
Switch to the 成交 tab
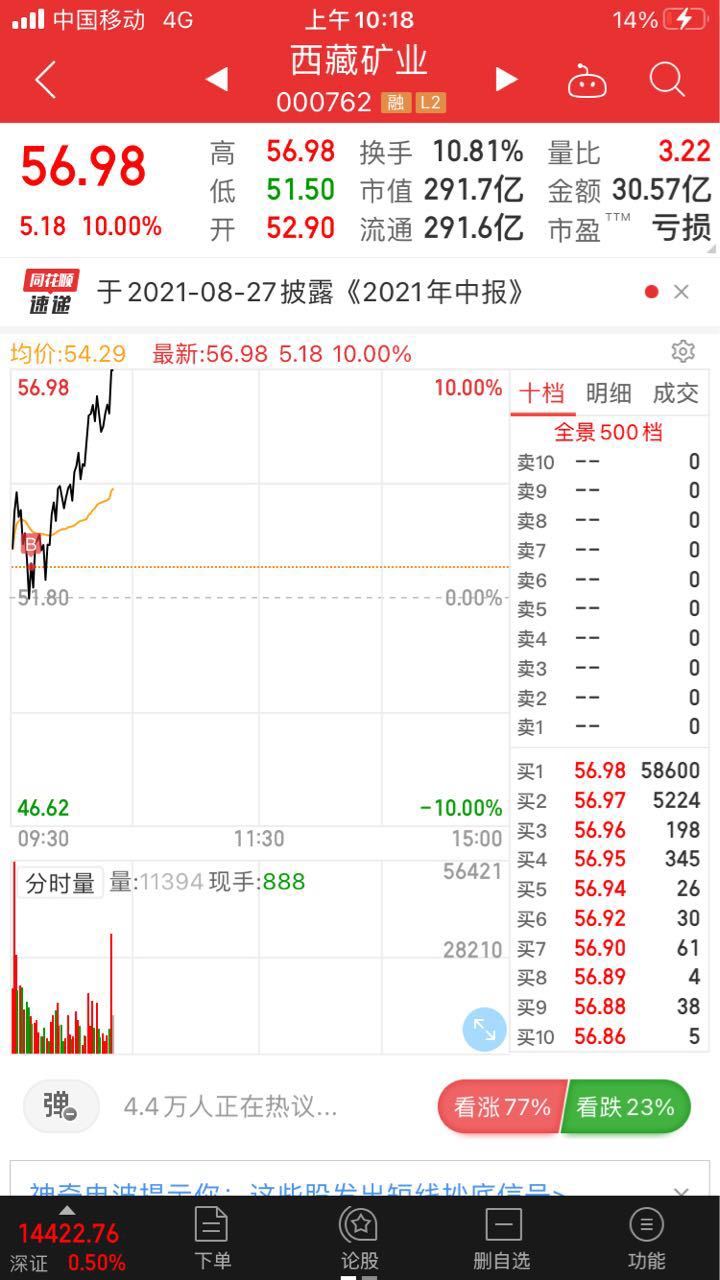(x=675, y=393)
